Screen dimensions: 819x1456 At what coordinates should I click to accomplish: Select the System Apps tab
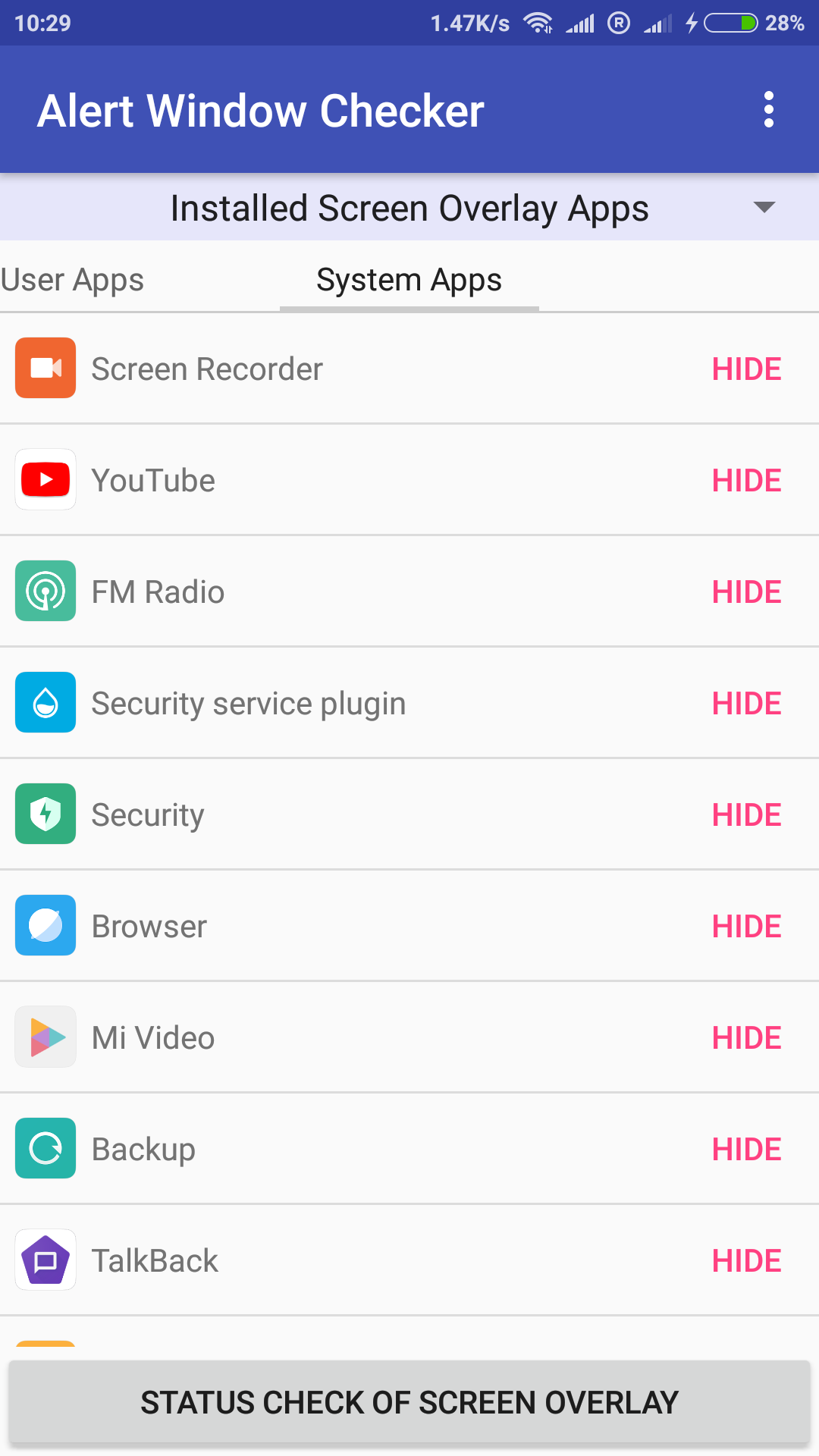point(409,280)
